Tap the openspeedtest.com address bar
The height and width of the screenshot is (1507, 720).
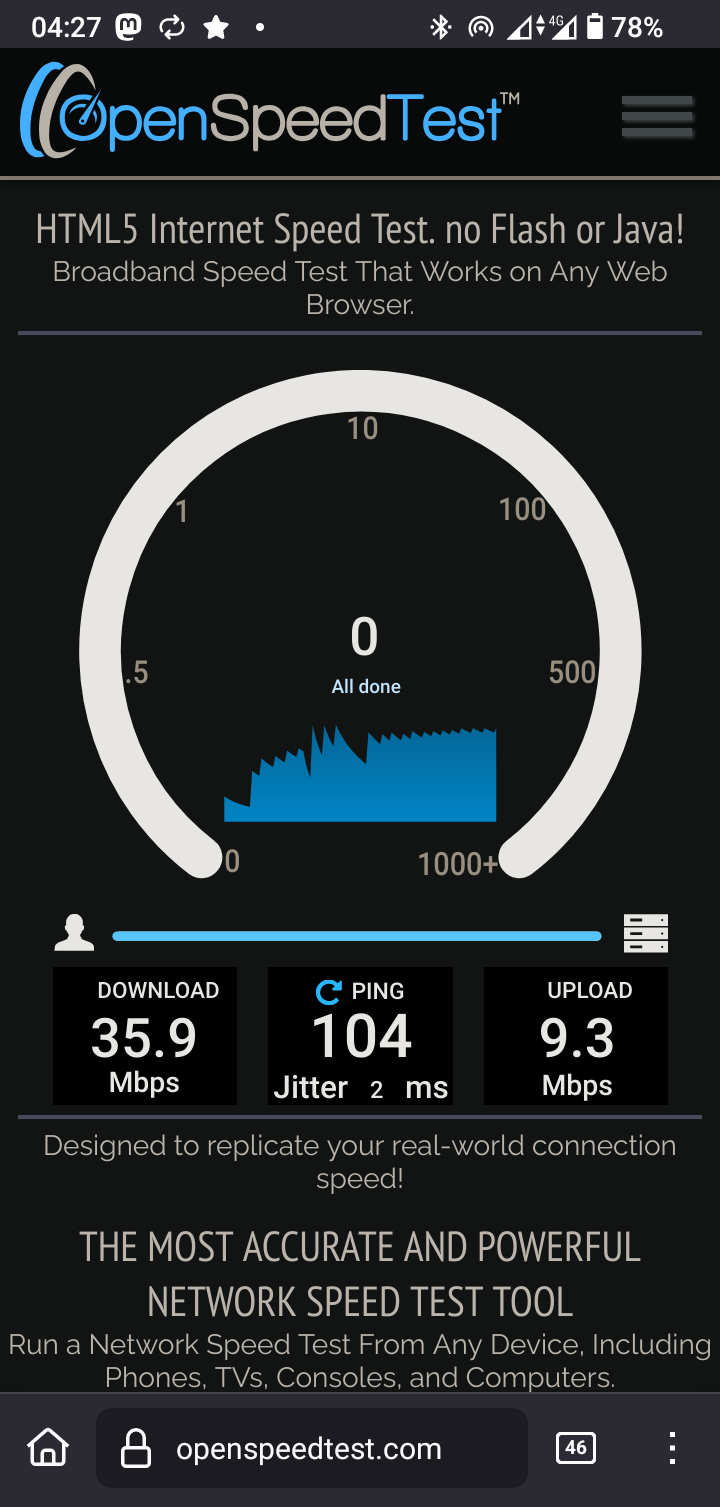point(311,1448)
